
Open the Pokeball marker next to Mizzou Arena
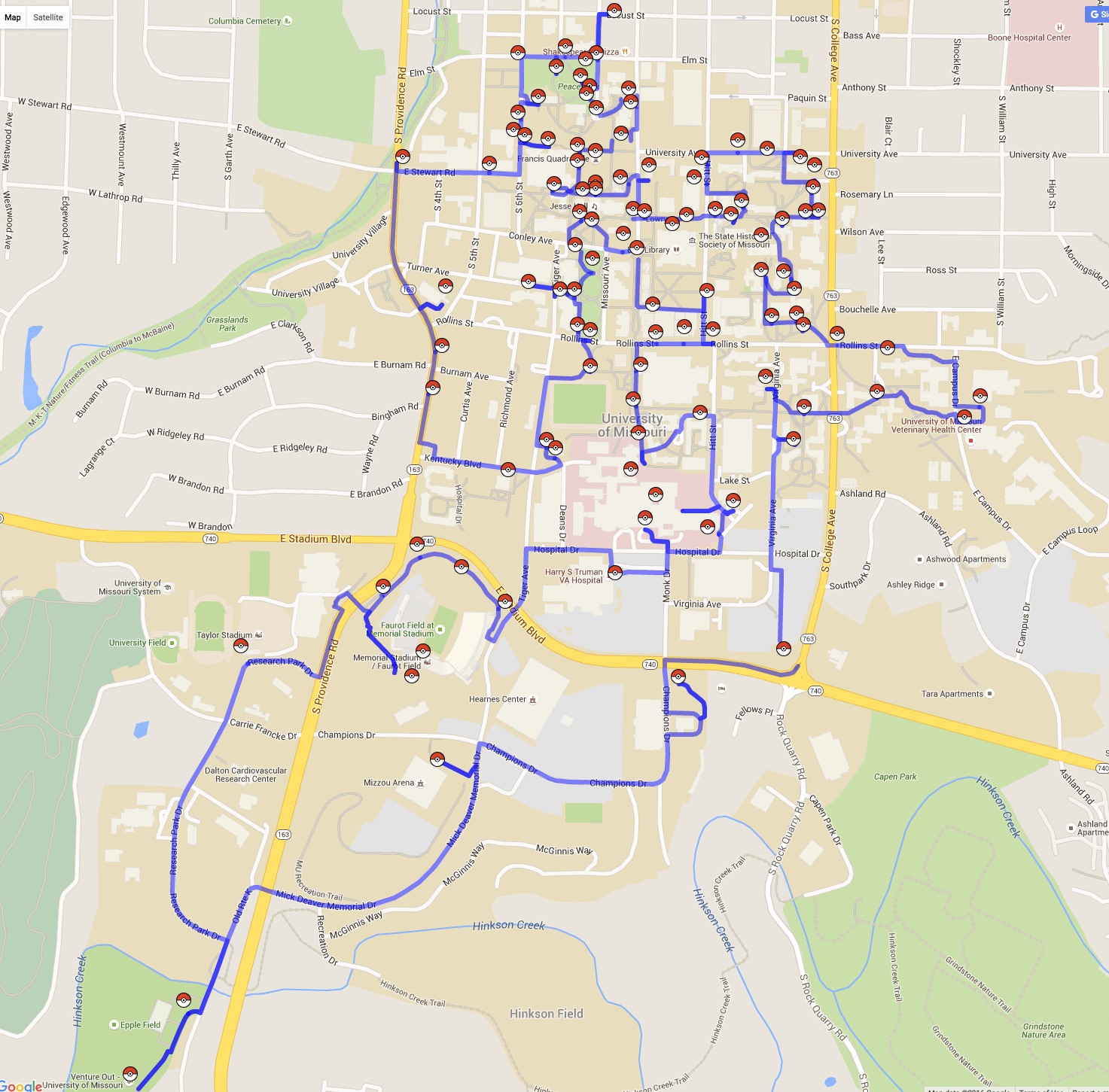coord(437,759)
